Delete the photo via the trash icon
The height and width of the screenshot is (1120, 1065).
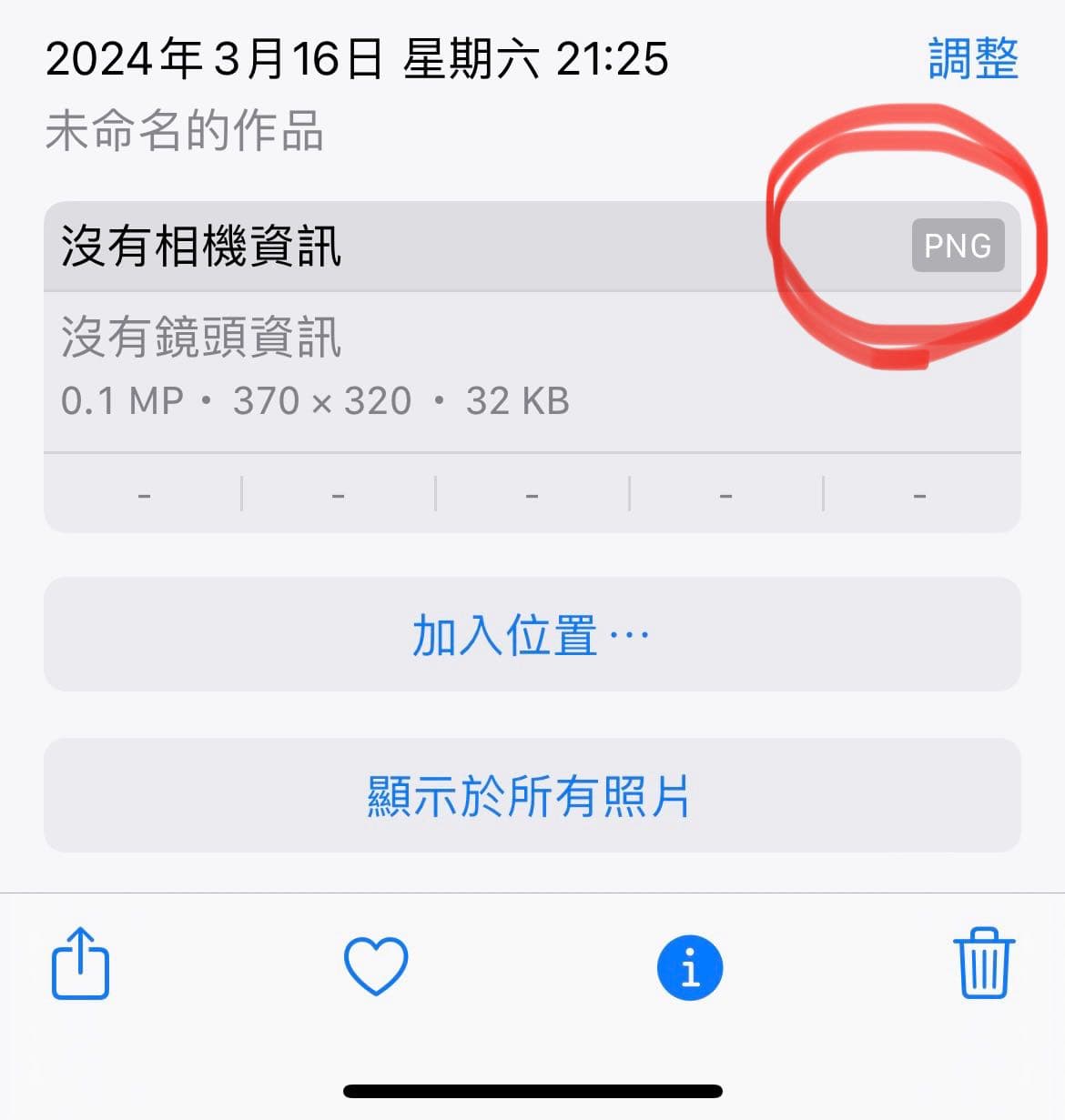point(983,966)
